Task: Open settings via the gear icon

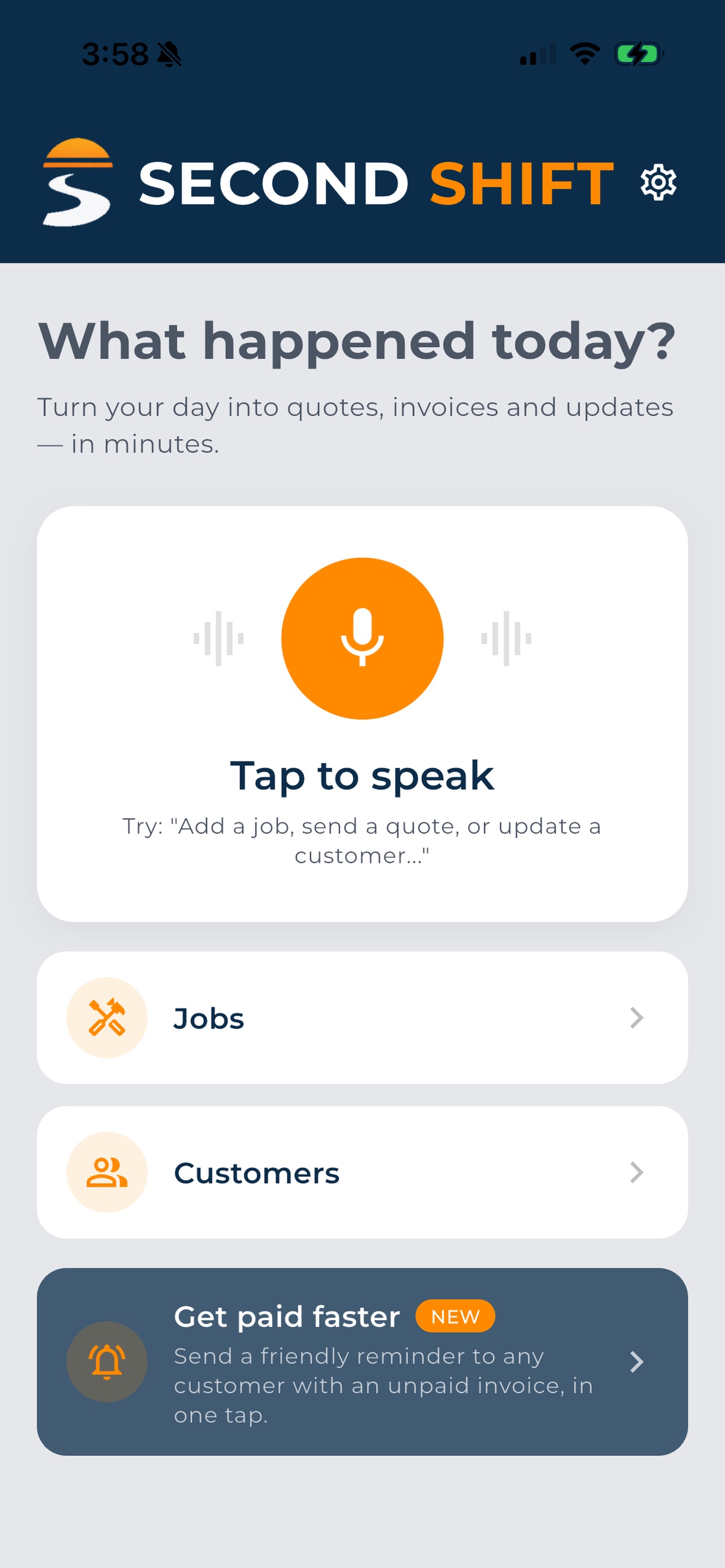Action: pos(658,182)
